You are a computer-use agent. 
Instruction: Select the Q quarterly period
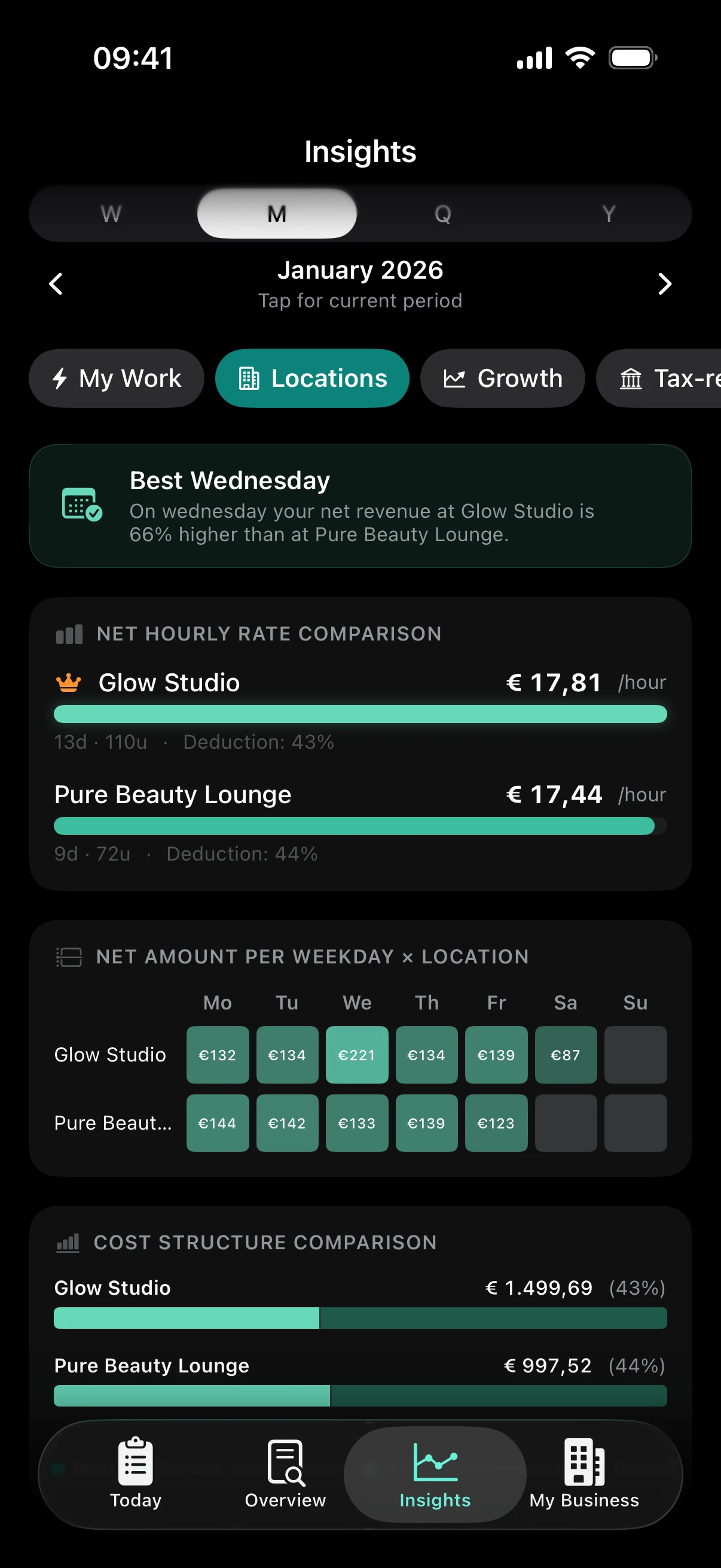coord(444,213)
